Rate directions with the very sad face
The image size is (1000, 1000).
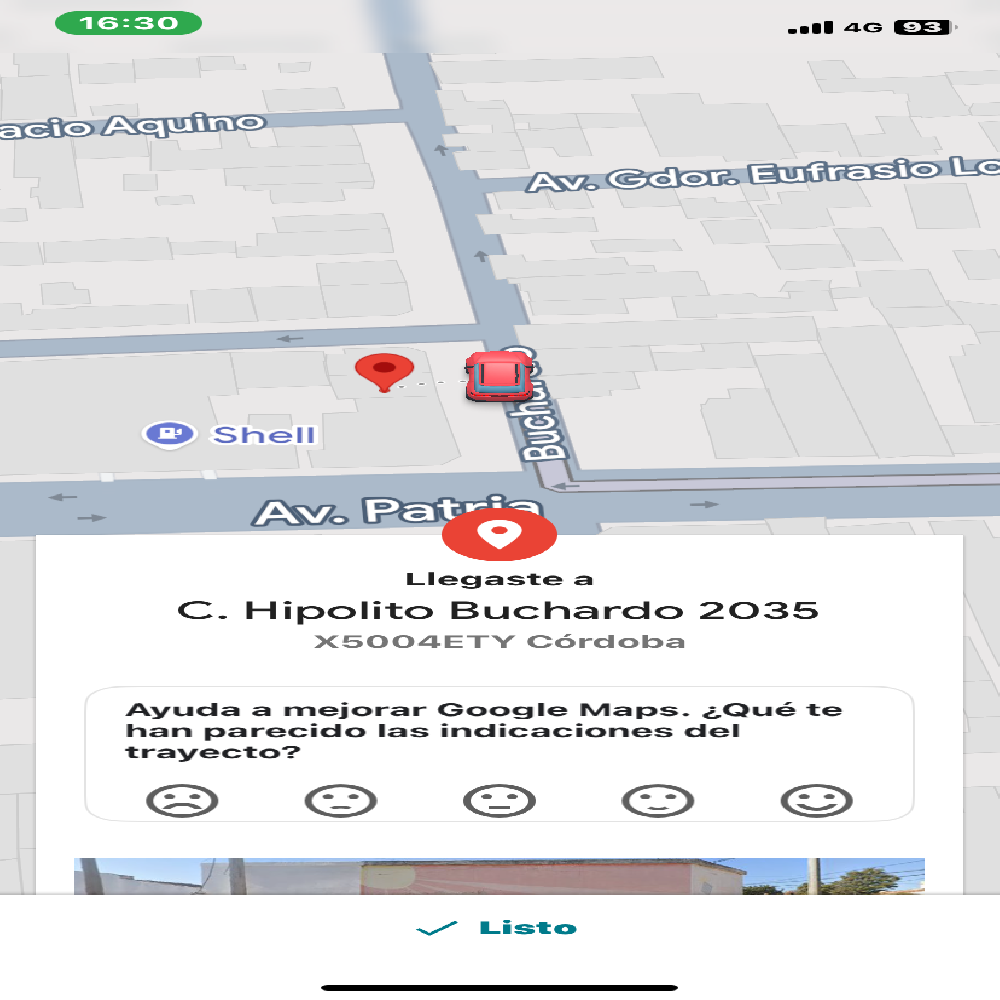pyautogui.click(x=182, y=800)
